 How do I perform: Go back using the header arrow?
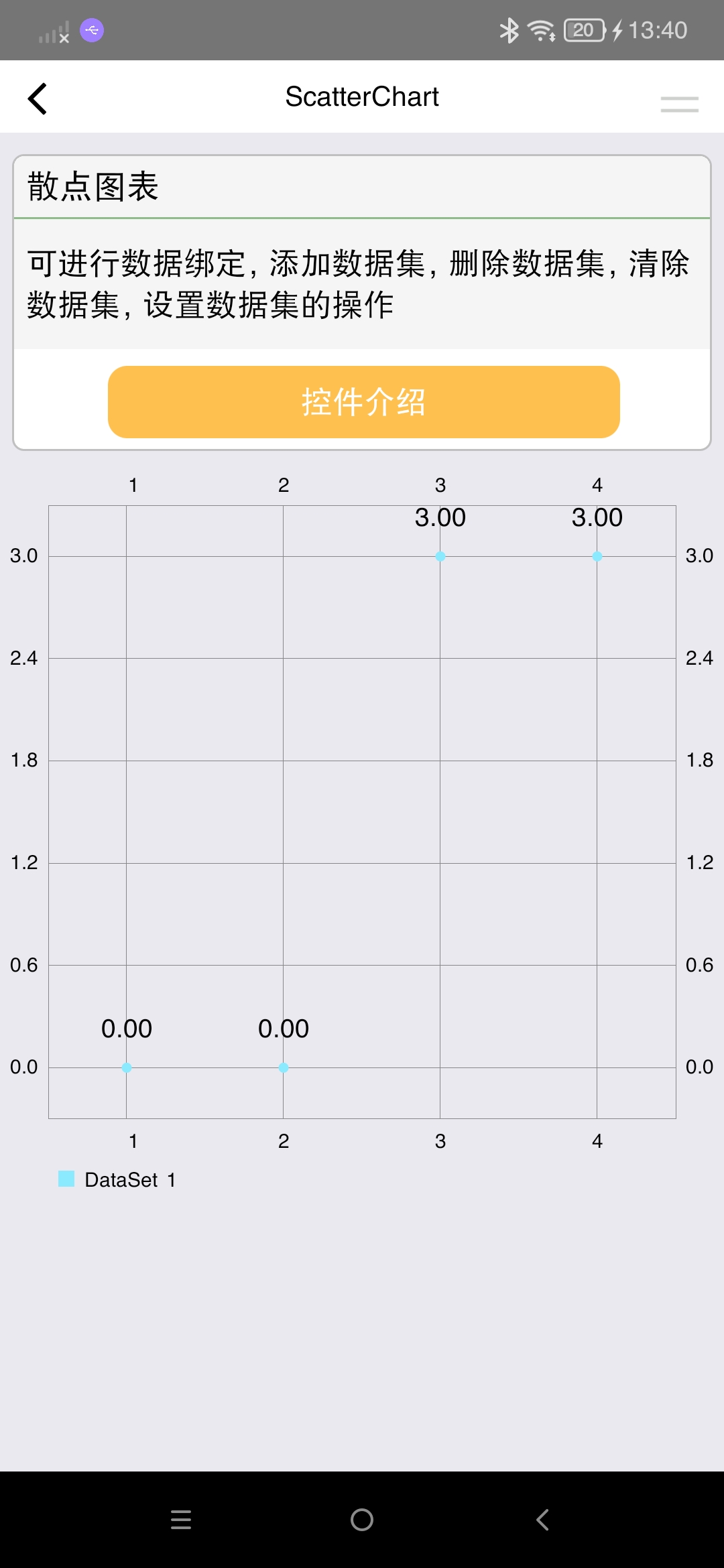pos(38,99)
